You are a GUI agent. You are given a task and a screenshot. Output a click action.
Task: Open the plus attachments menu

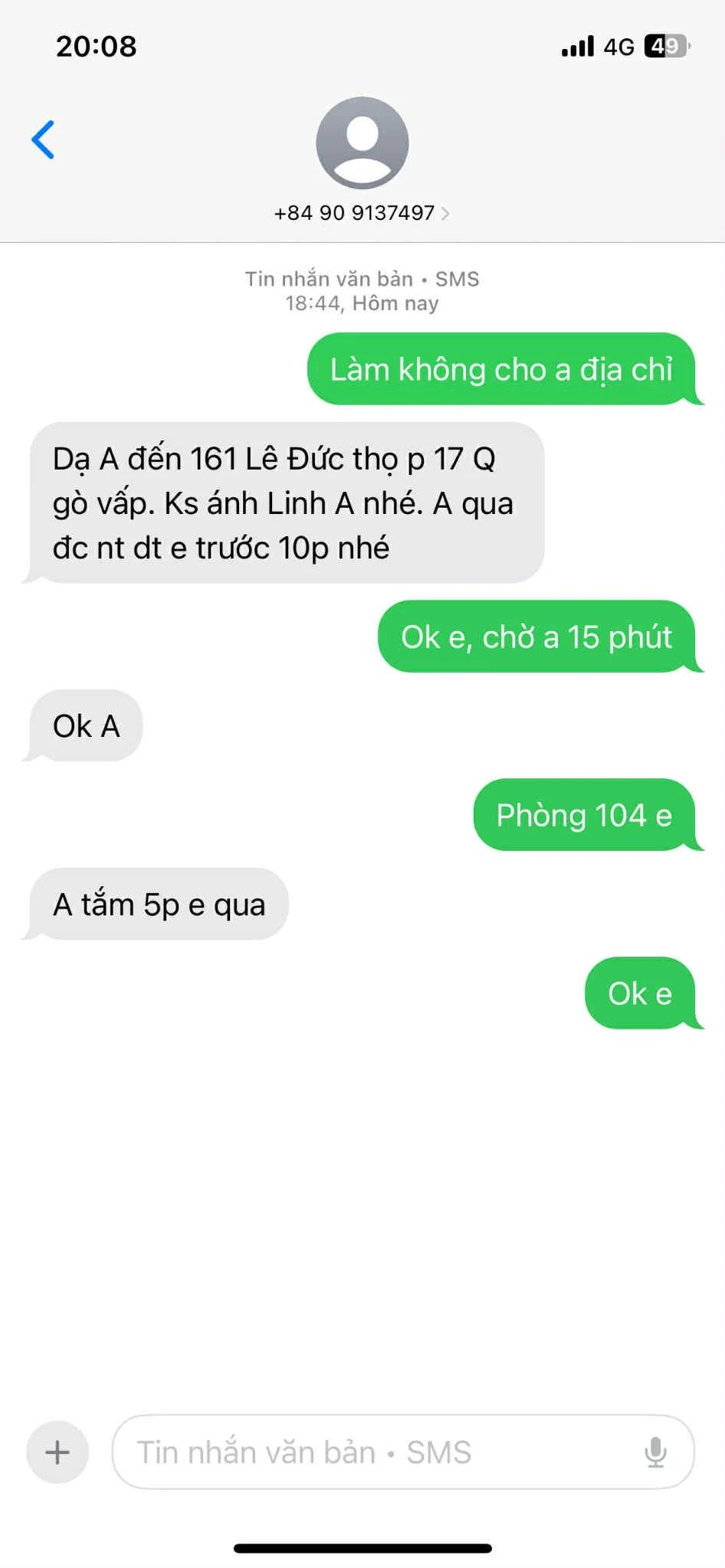pyautogui.click(x=57, y=1452)
